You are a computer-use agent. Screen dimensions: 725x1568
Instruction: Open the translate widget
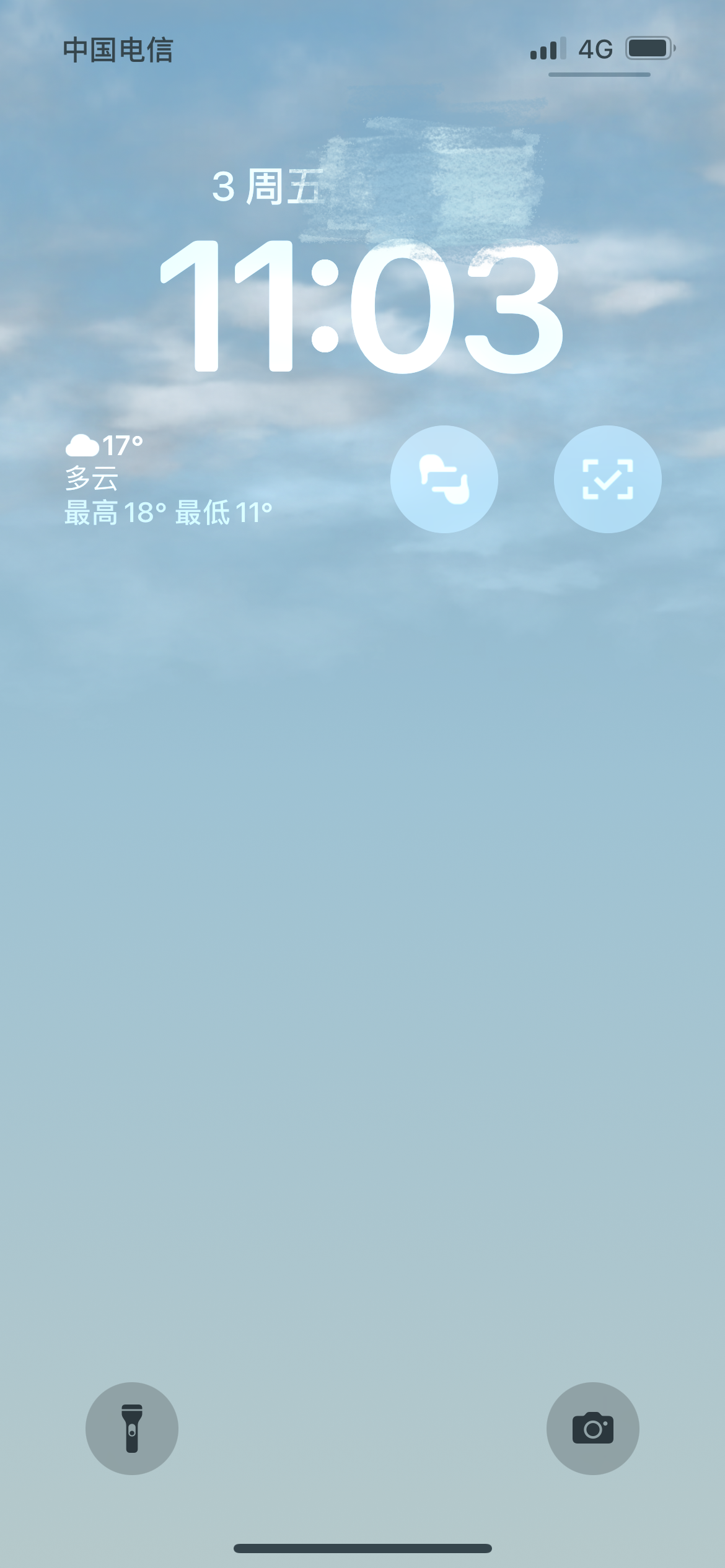click(x=444, y=479)
